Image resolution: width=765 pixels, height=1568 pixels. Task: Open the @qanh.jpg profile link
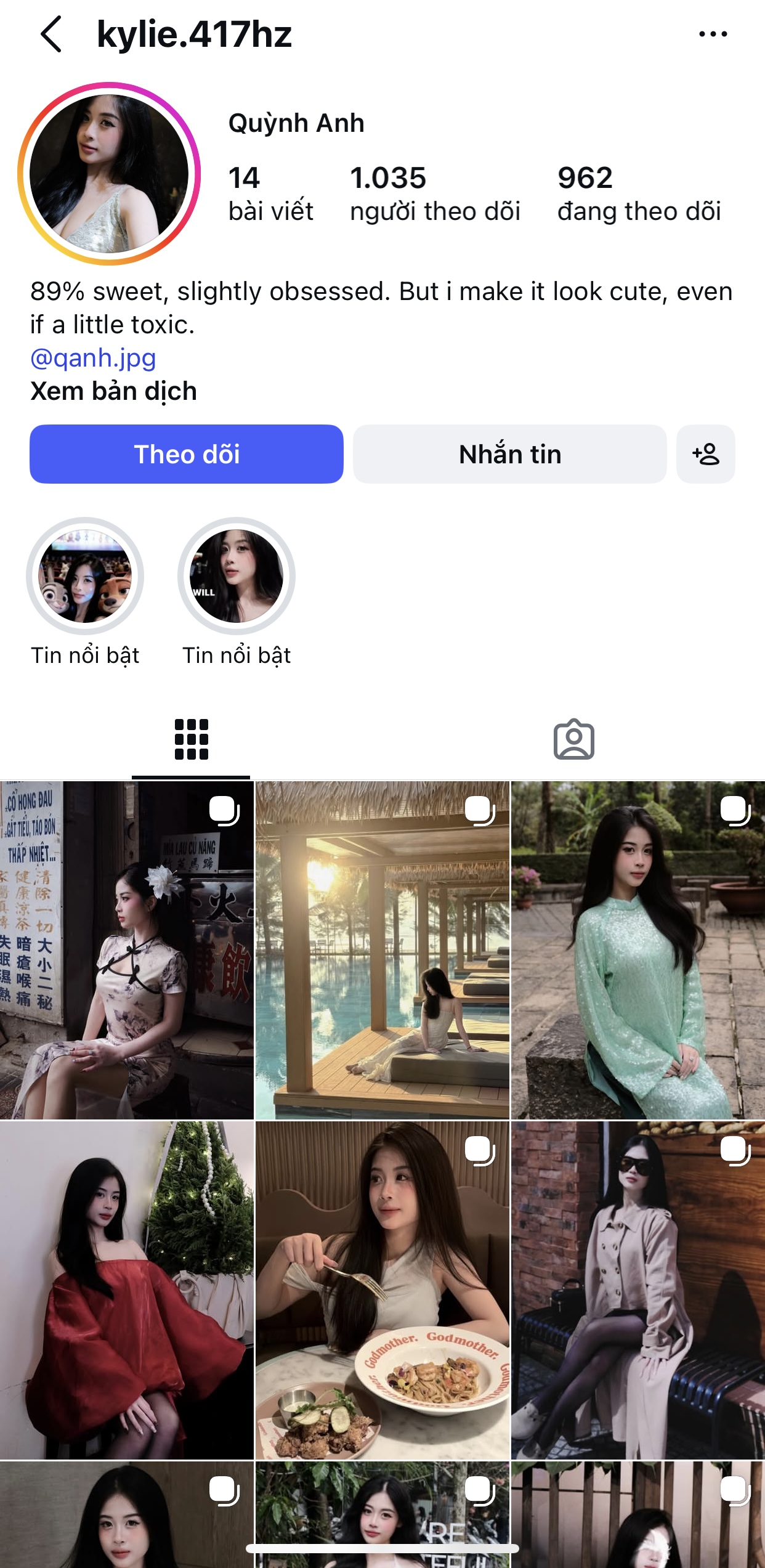(x=93, y=358)
